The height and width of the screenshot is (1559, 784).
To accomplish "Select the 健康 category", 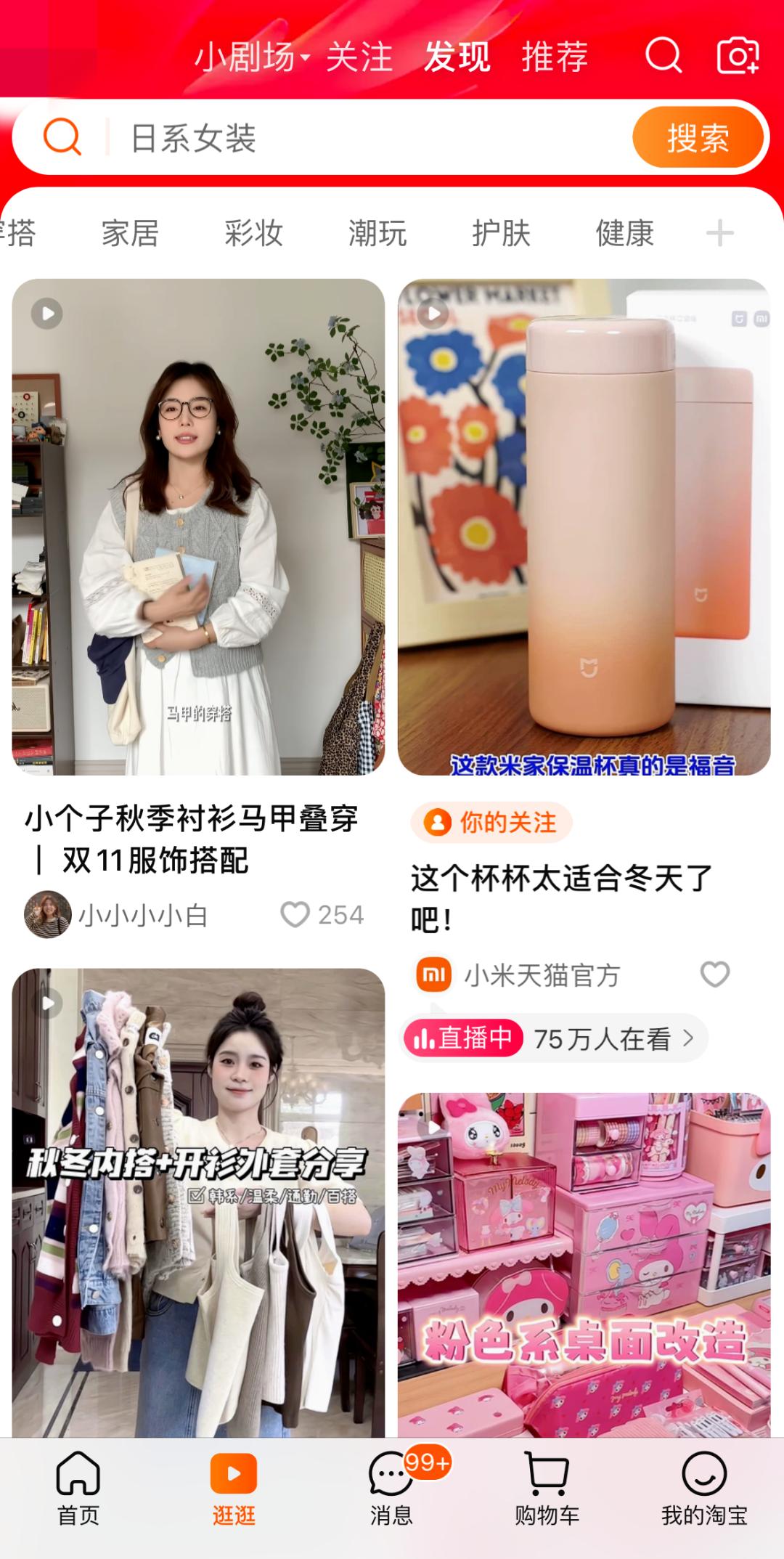I will (x=624, y=233).
